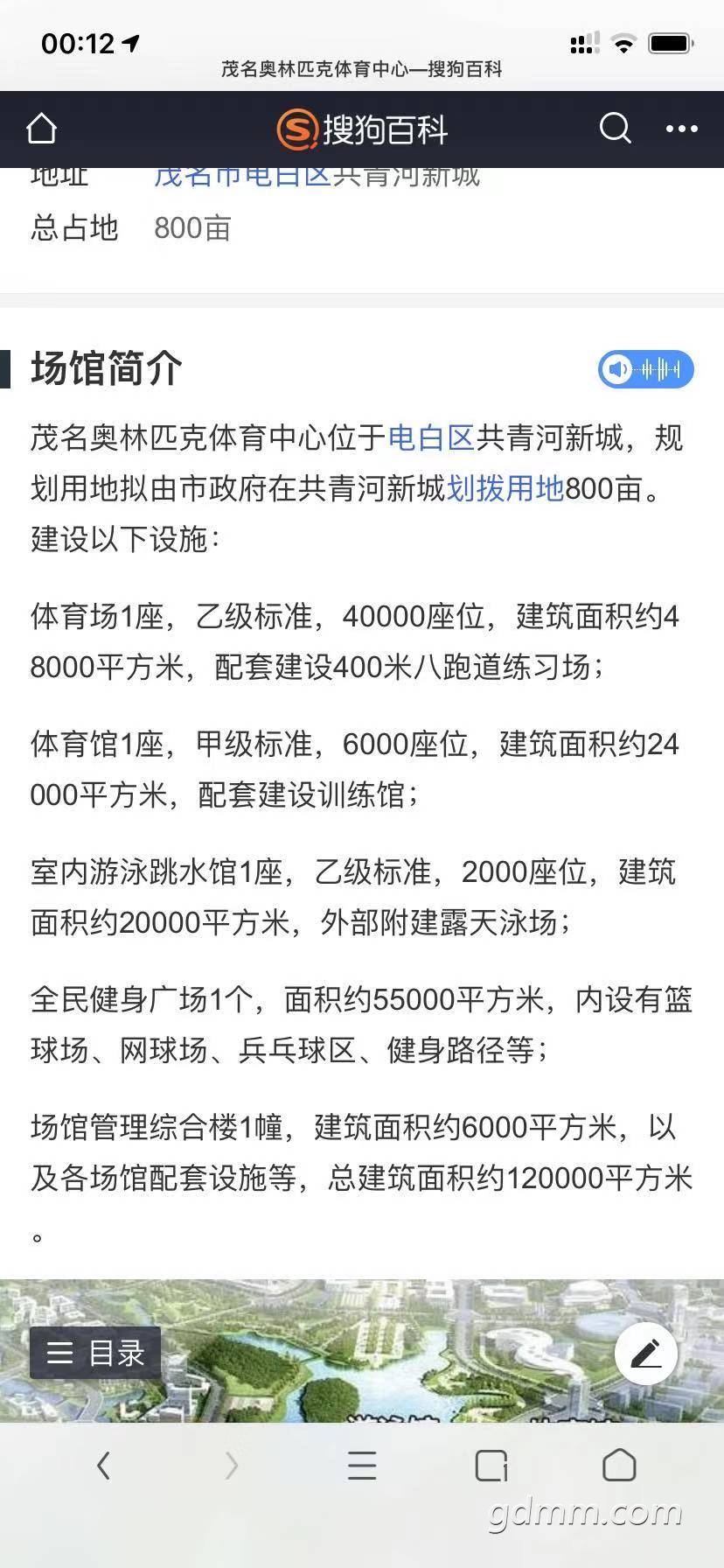
Task: Play the audio reading of 场馆简介
Action: click(646, 369)
